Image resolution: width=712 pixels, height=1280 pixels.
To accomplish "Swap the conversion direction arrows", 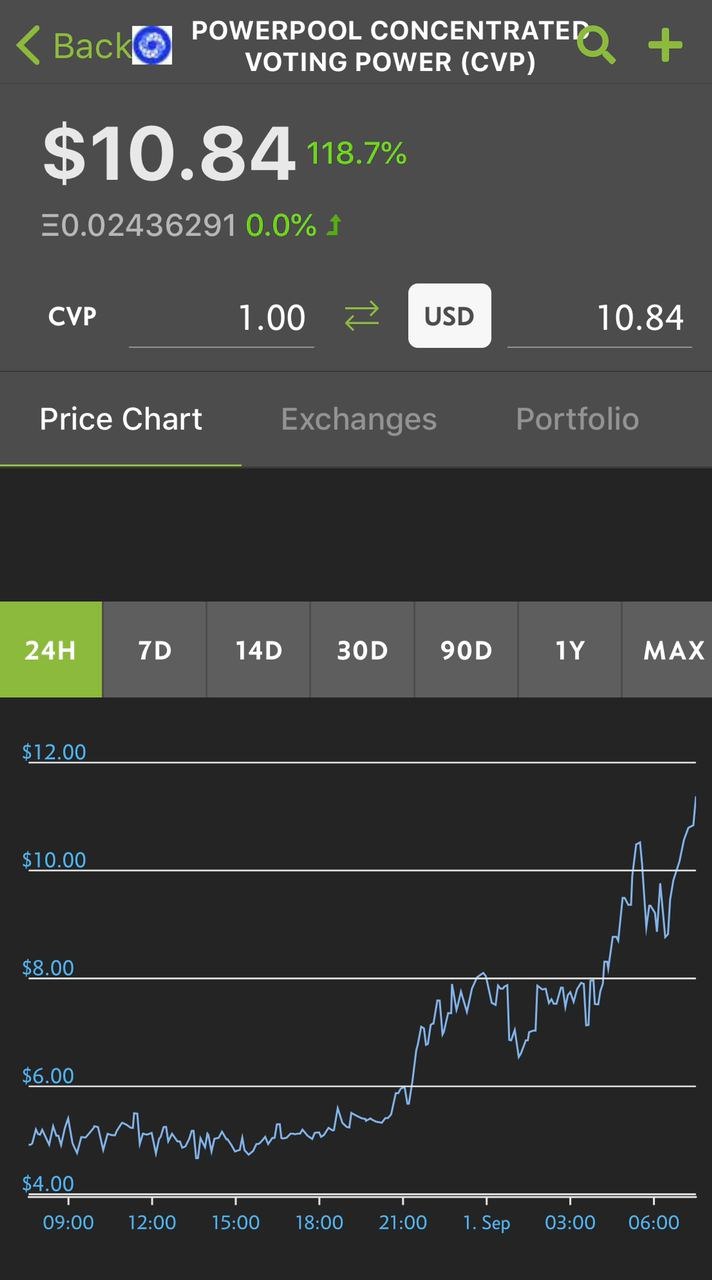I will (361, 316).
